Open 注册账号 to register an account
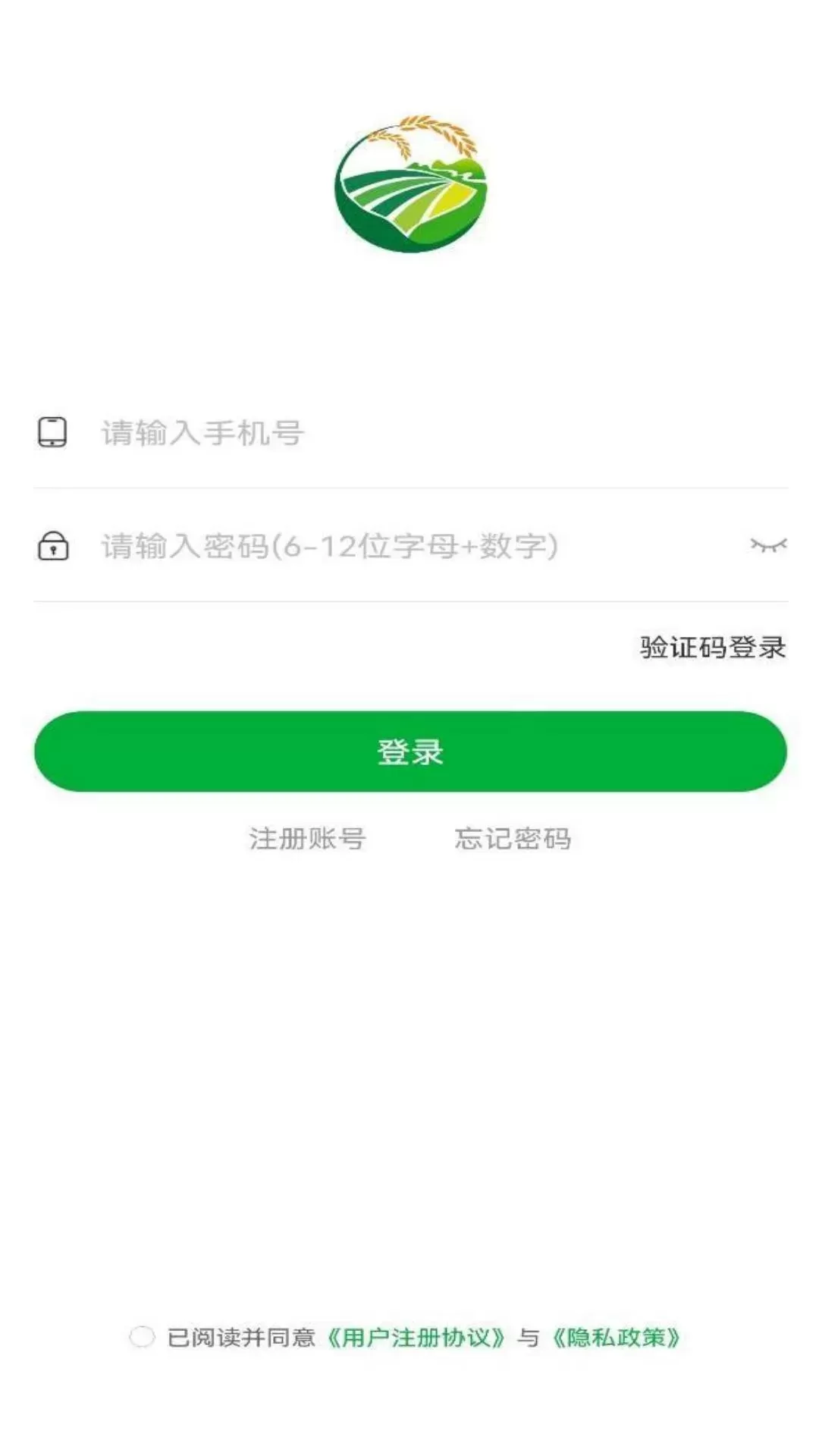 point(307,839)
